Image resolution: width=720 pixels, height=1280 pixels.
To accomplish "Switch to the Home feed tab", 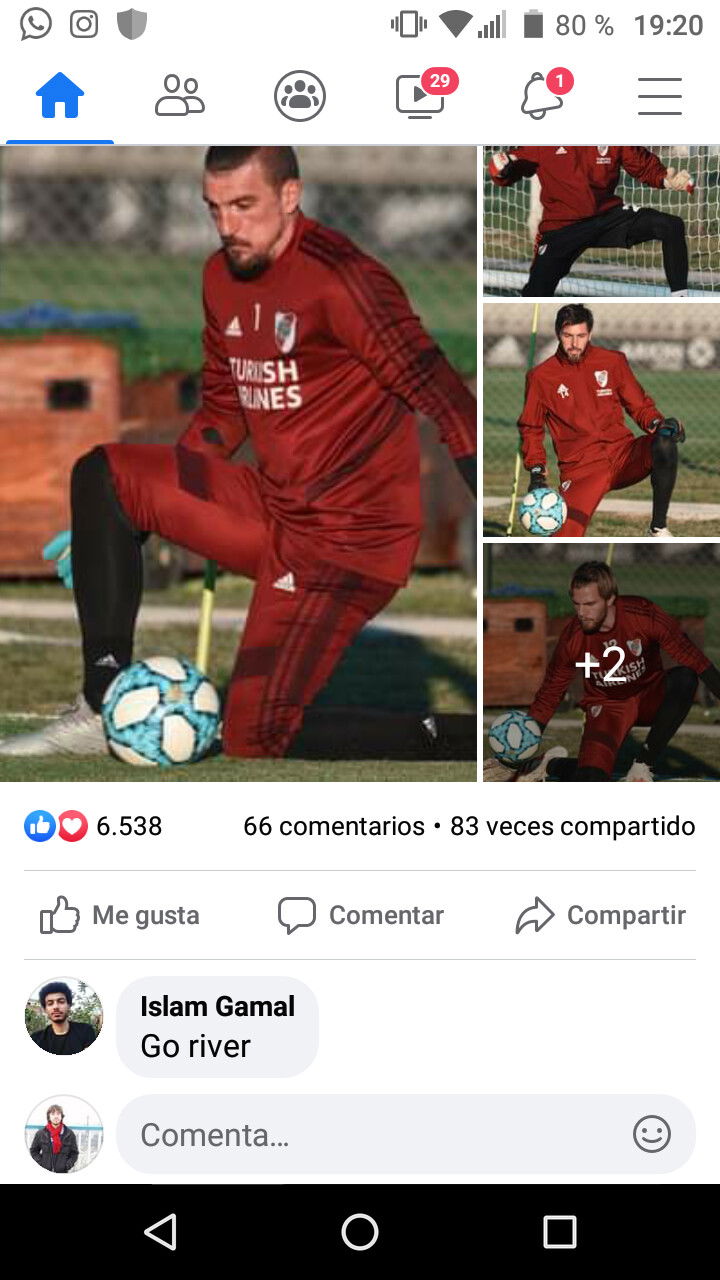I will [60, 97].
